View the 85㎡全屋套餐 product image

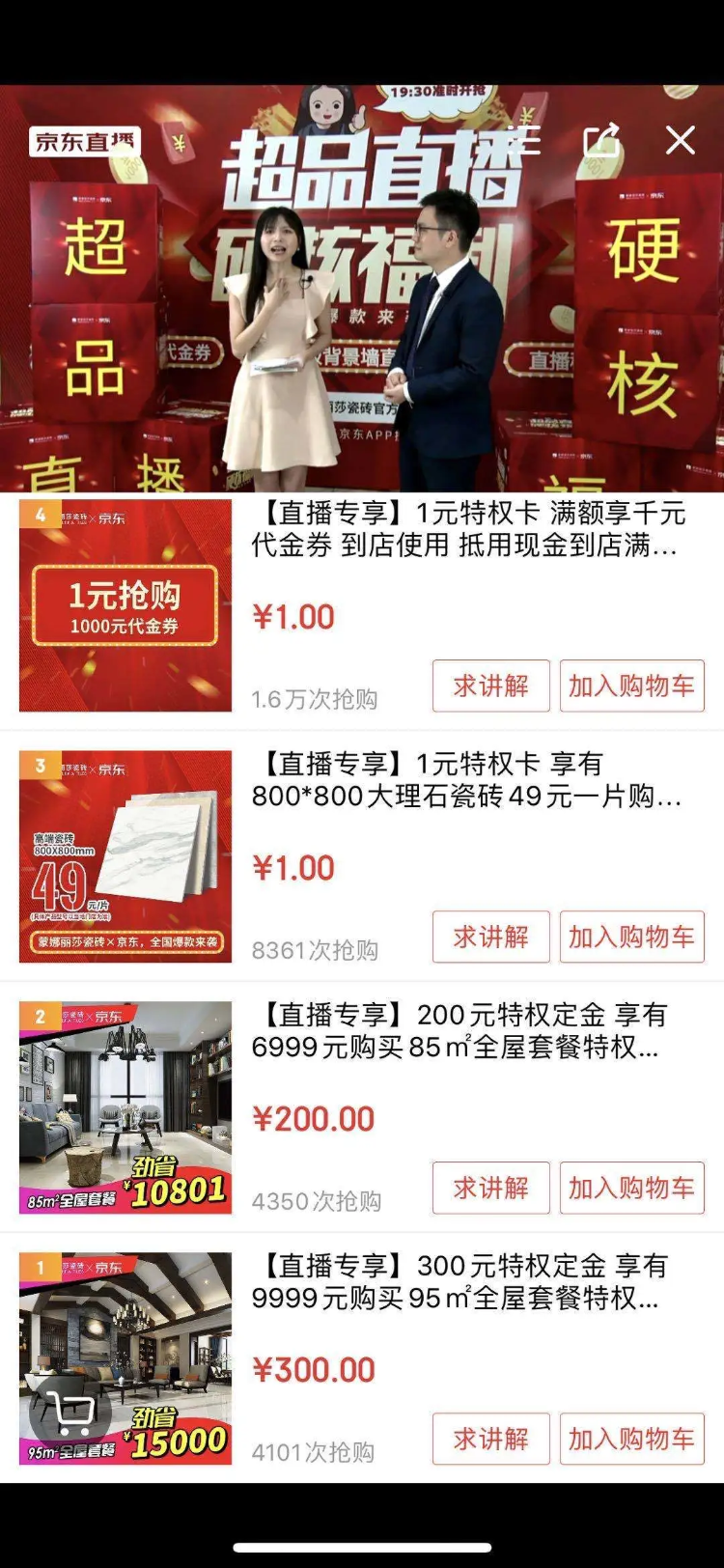125,1107
